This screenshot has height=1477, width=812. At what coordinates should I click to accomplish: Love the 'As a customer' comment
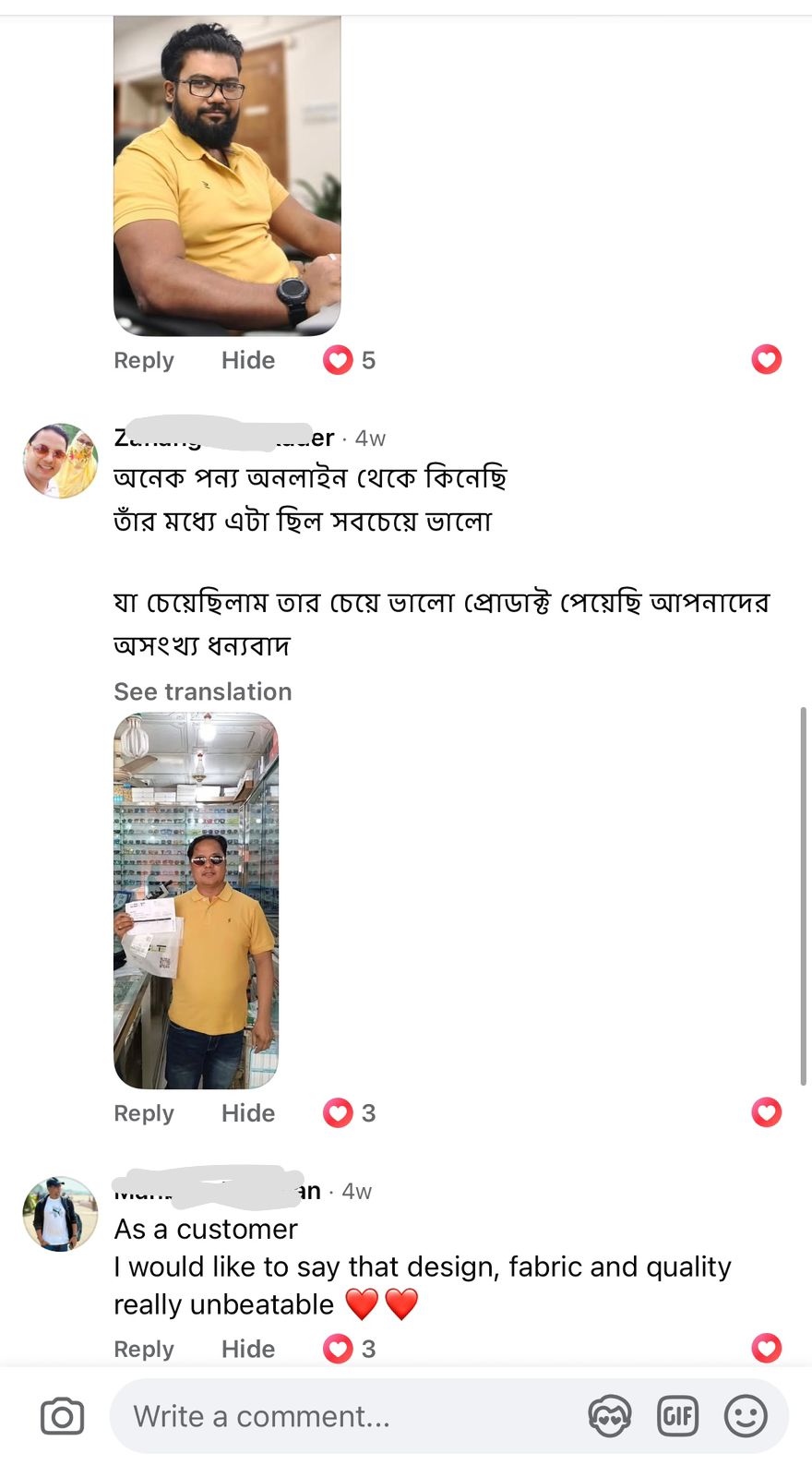[766, 1349]
